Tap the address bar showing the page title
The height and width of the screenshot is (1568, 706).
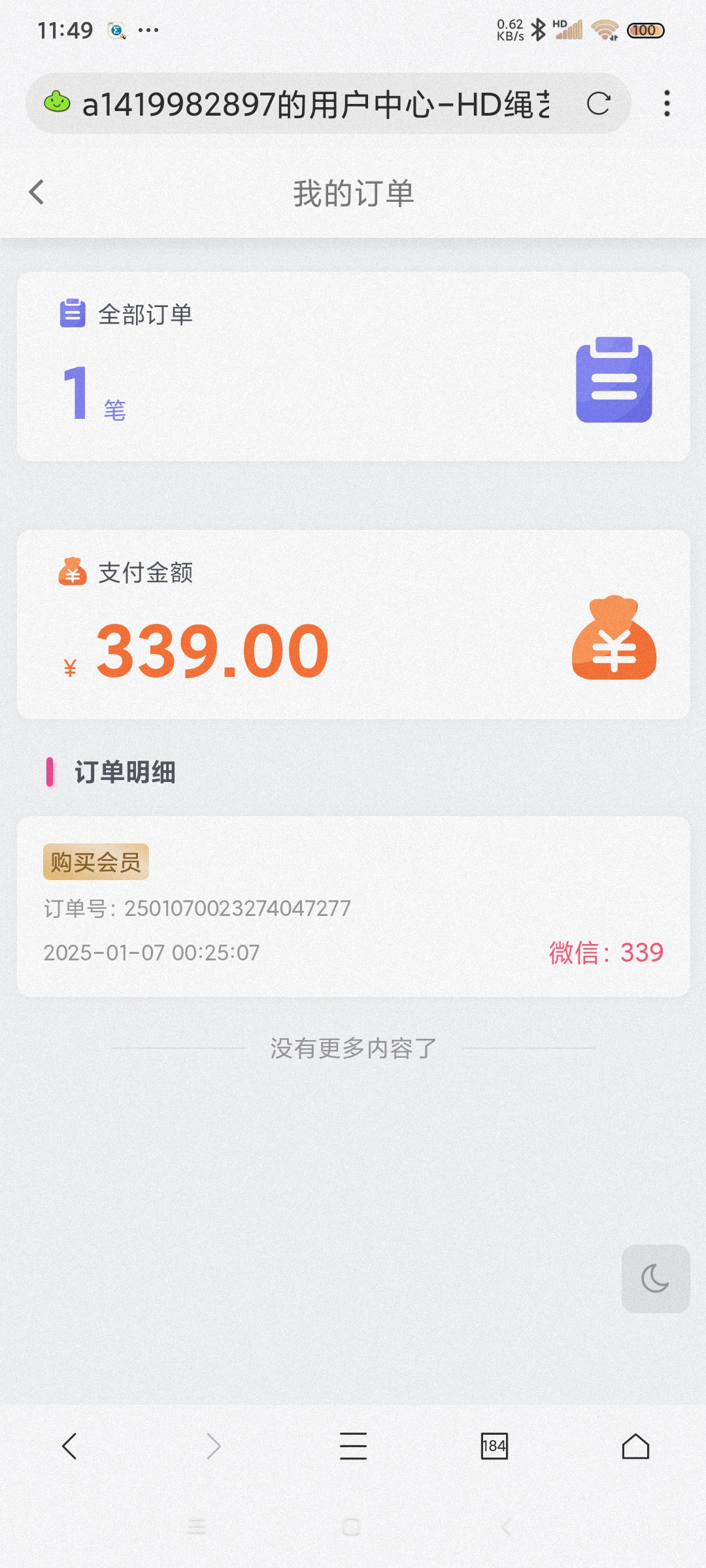[314, 105]
